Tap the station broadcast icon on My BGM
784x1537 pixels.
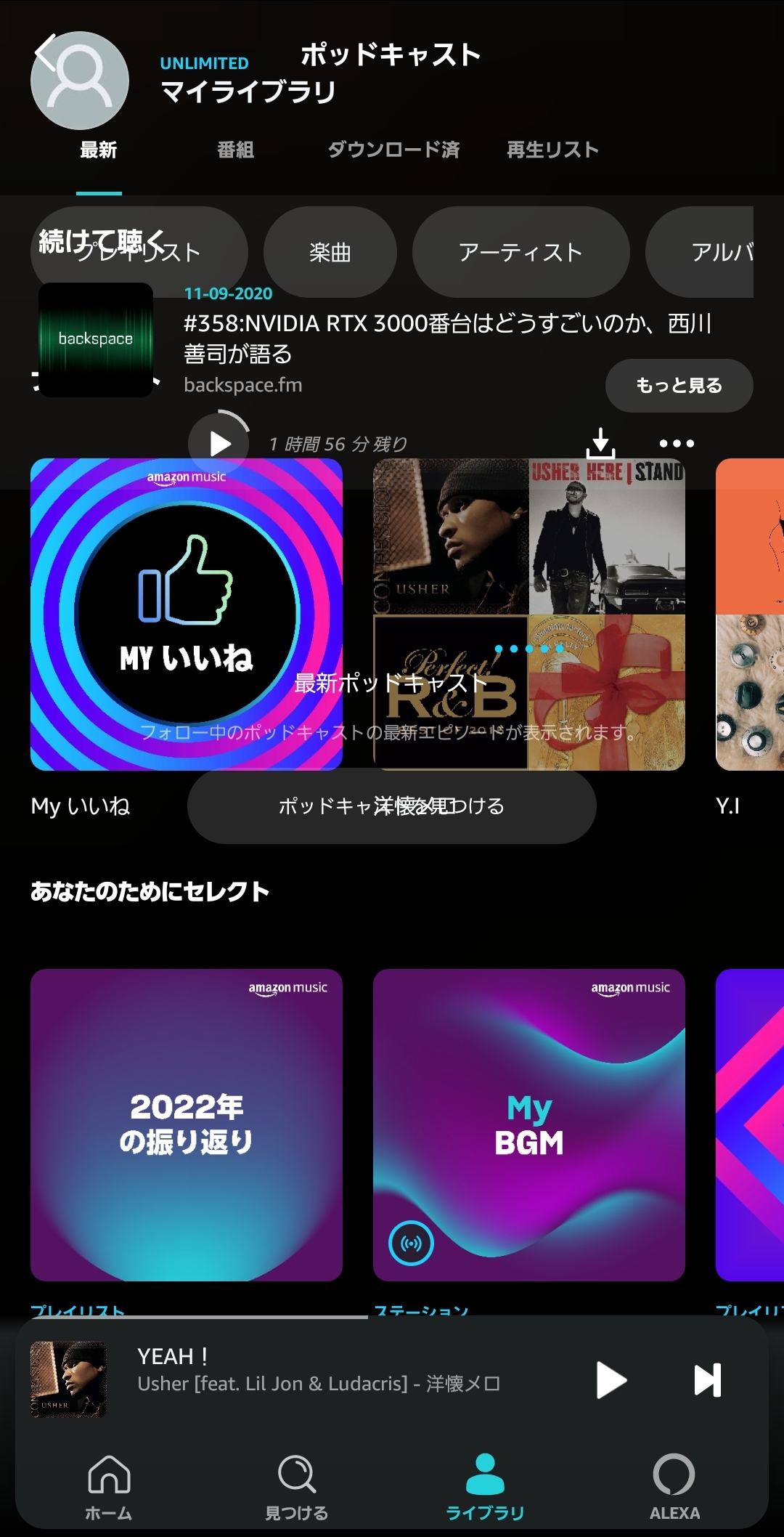[x=409, y=1243]
